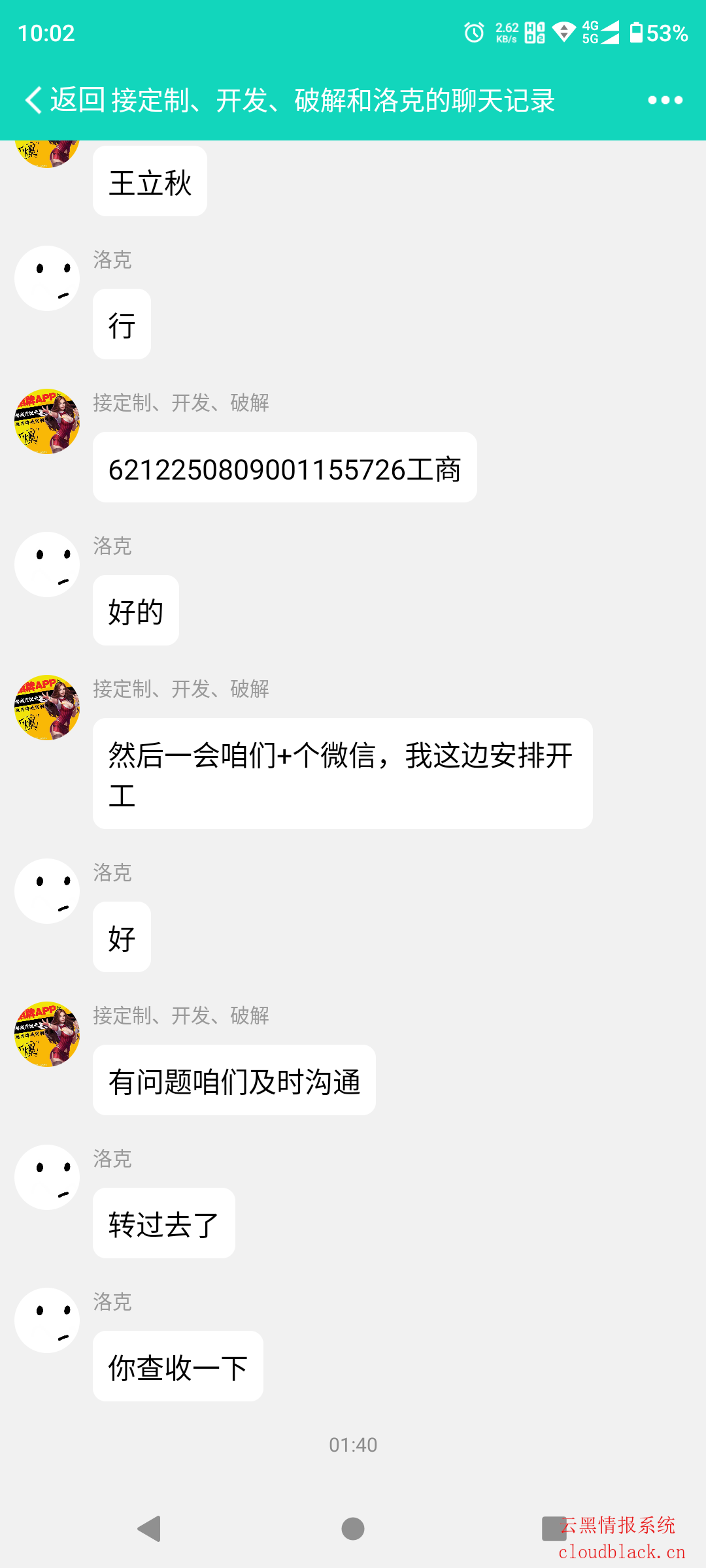Go to home via system home button

pyautogui.click(x=353, y=1529)
